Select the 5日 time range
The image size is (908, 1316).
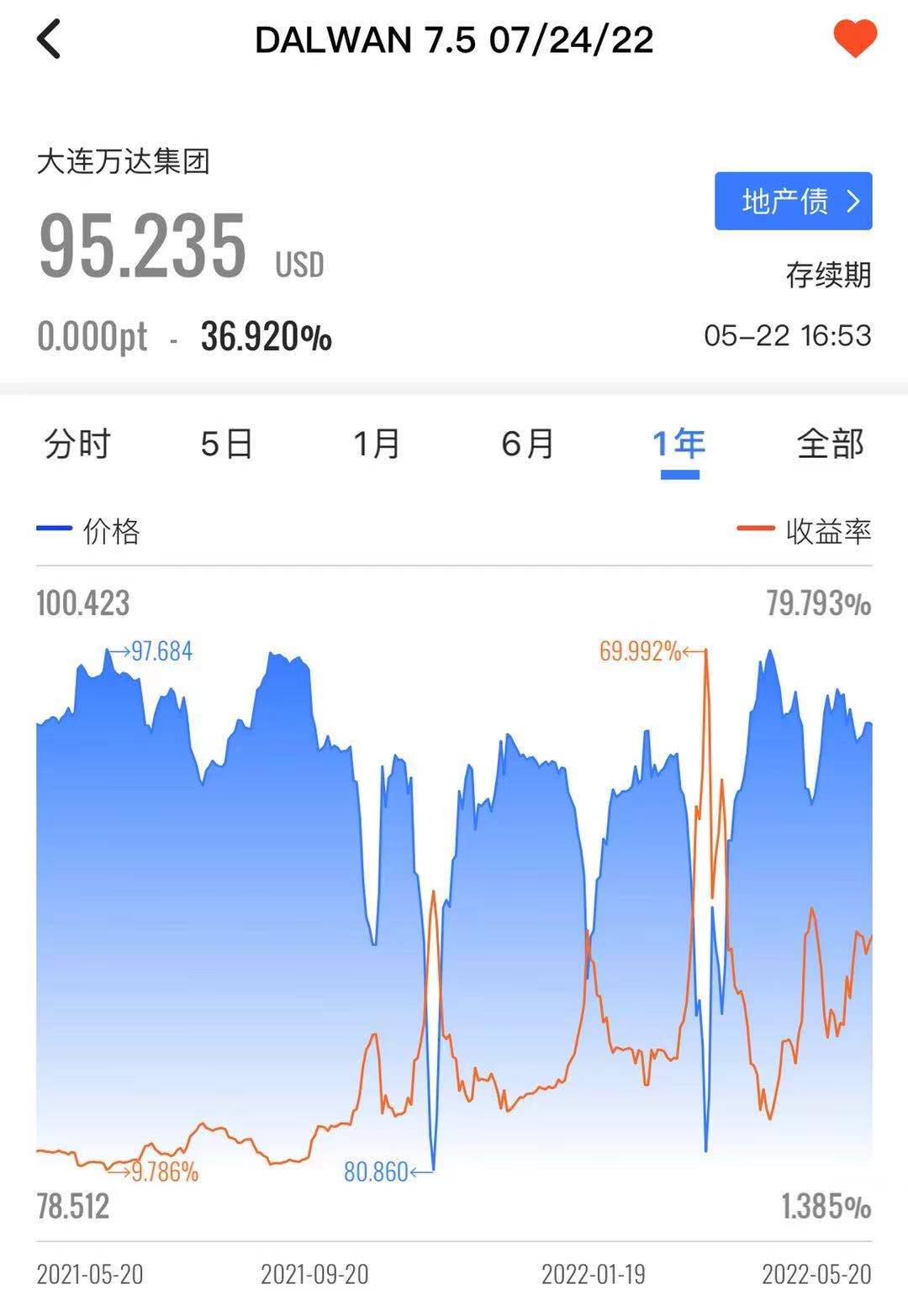click(226, 443)
